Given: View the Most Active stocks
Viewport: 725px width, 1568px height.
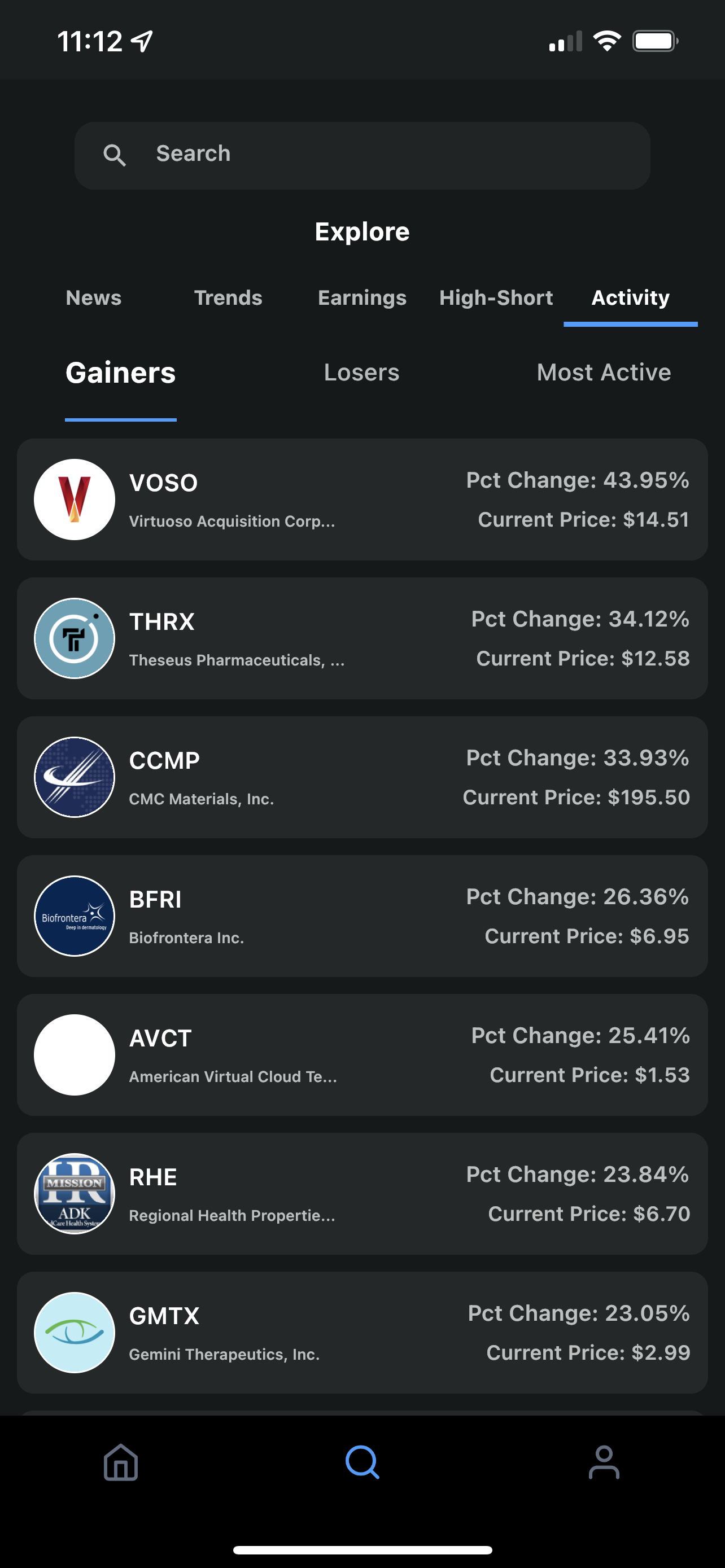Looking at the screenshot, I should 604,373.
